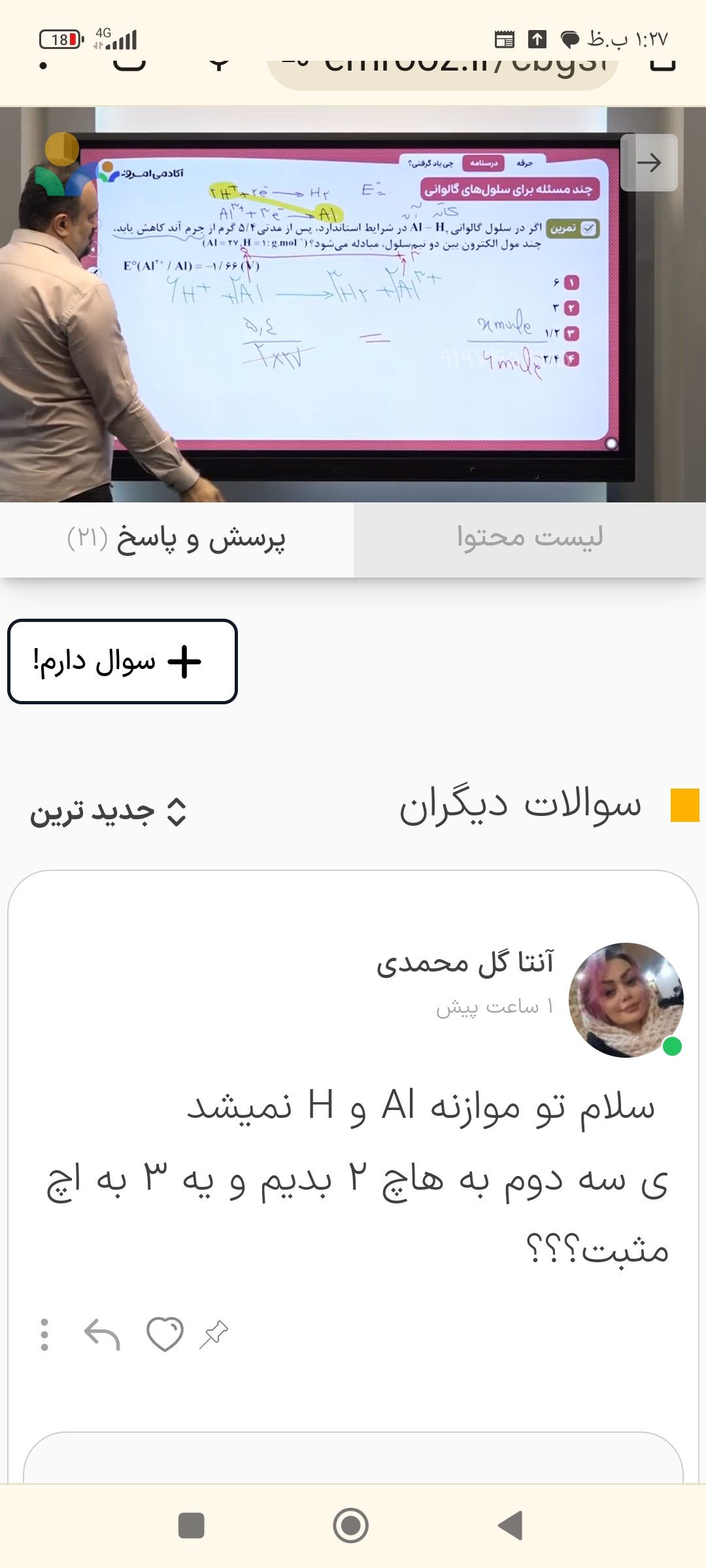Go back with the system back button

pyautogui.click(x=511, y=1526)
